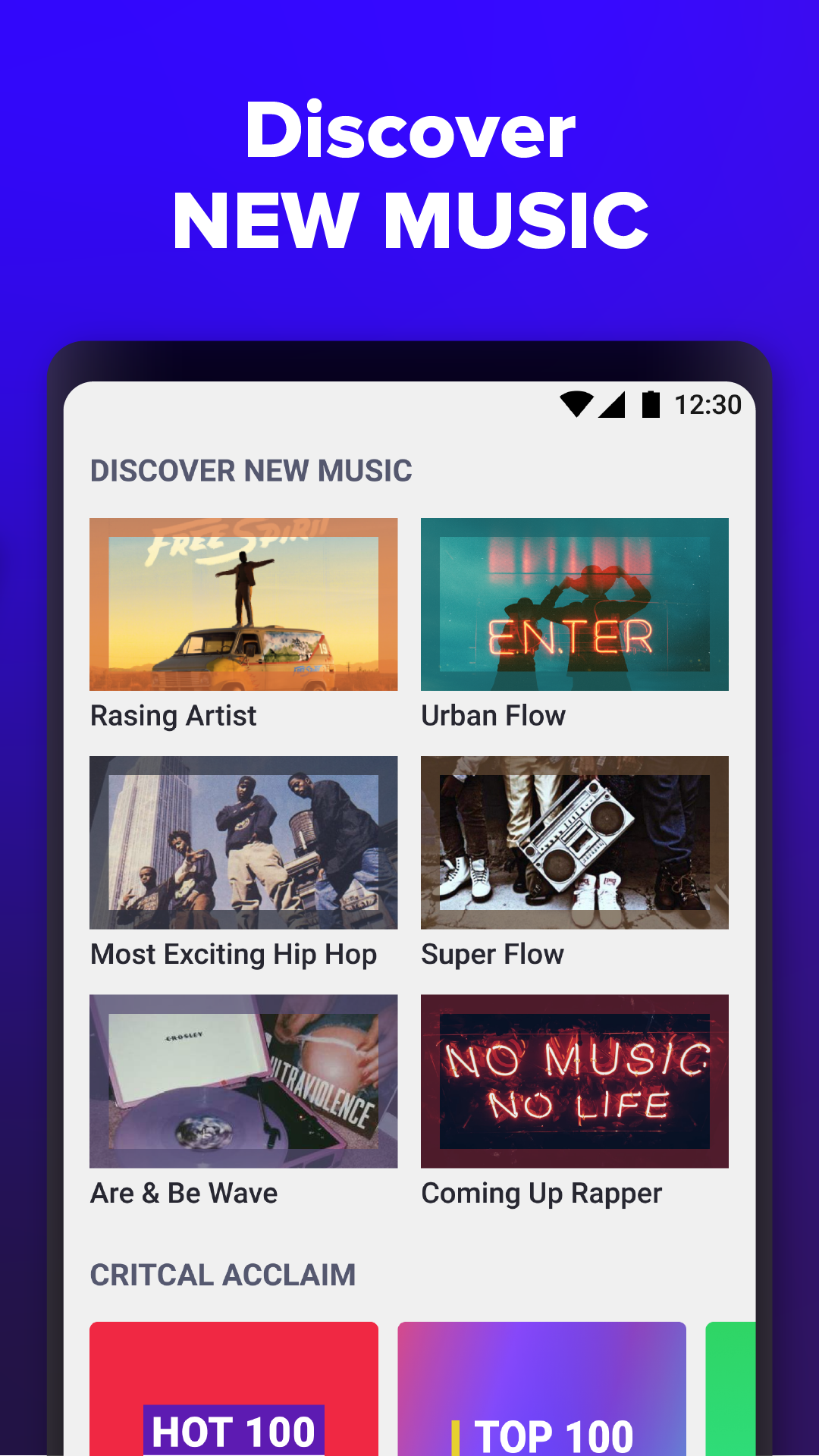This screenshot has height=1456, width=819.
Task: Click the CRITCAL ACCLAIM section header
Action: (223, 1274)
